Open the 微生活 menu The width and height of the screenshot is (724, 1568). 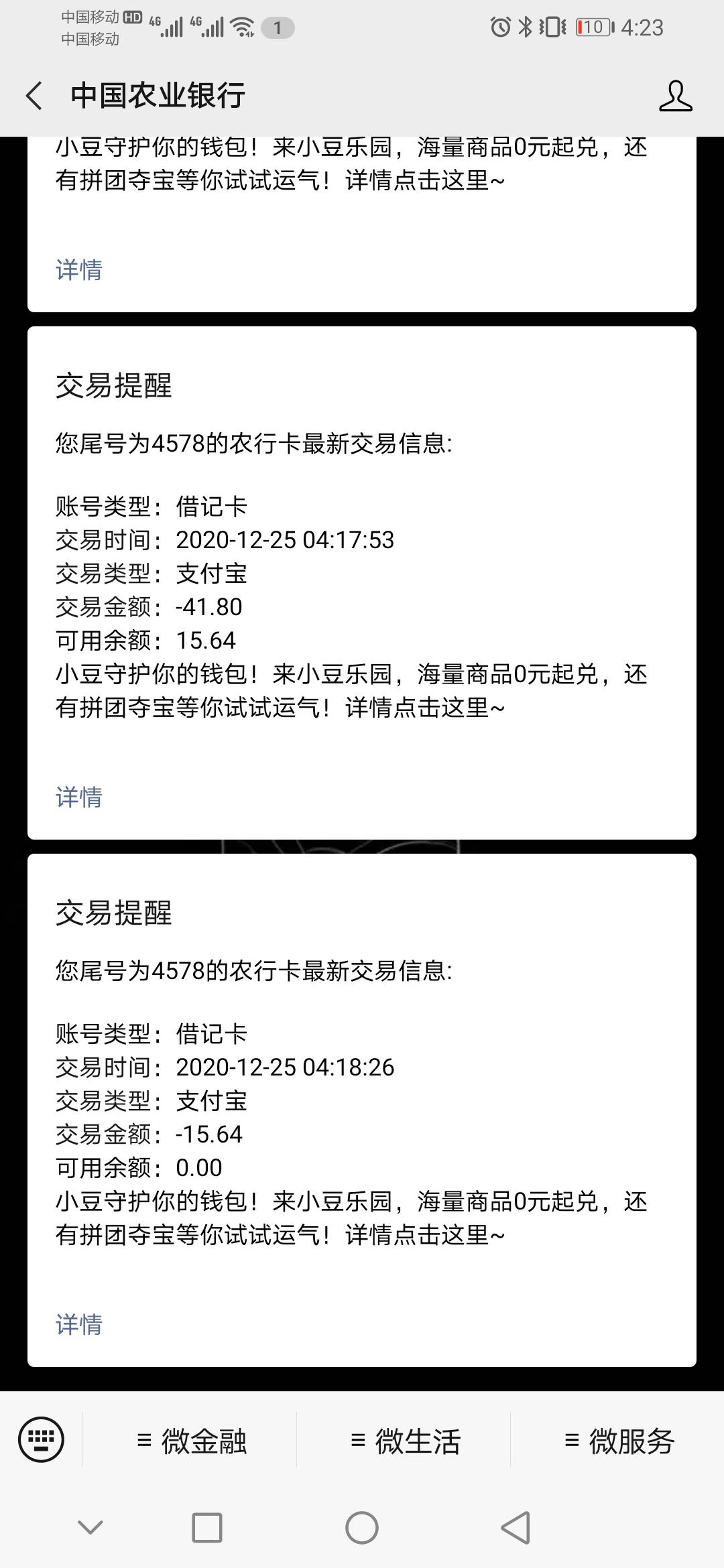pyautogui.click(x=405, y=1441)
